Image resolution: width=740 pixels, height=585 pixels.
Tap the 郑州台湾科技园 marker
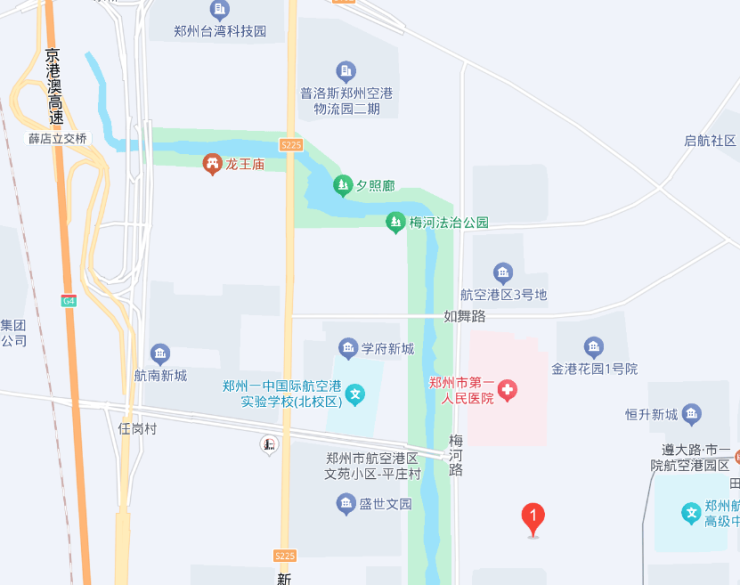[220, 10]
